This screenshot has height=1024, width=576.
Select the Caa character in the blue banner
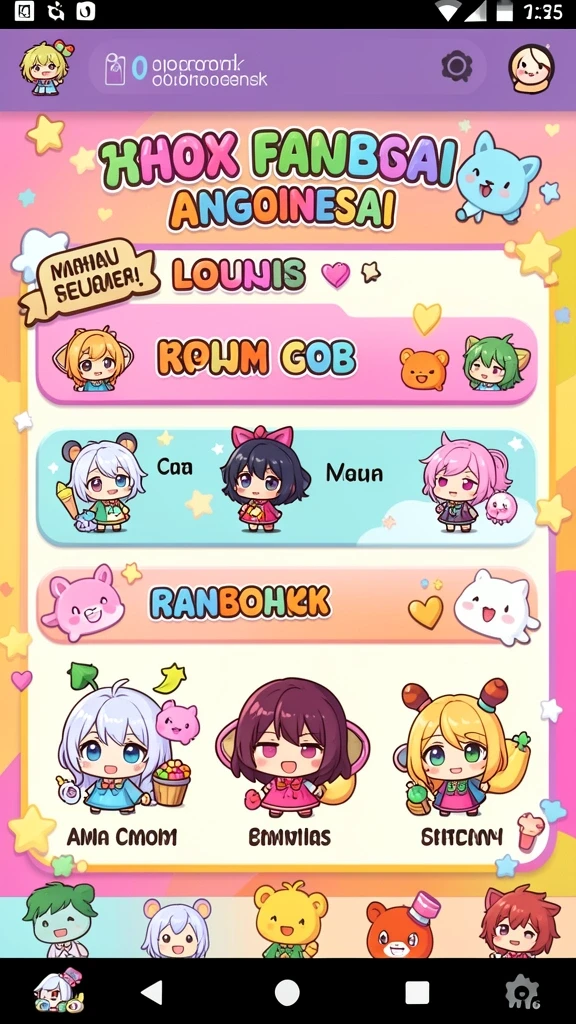coord(103,482)
